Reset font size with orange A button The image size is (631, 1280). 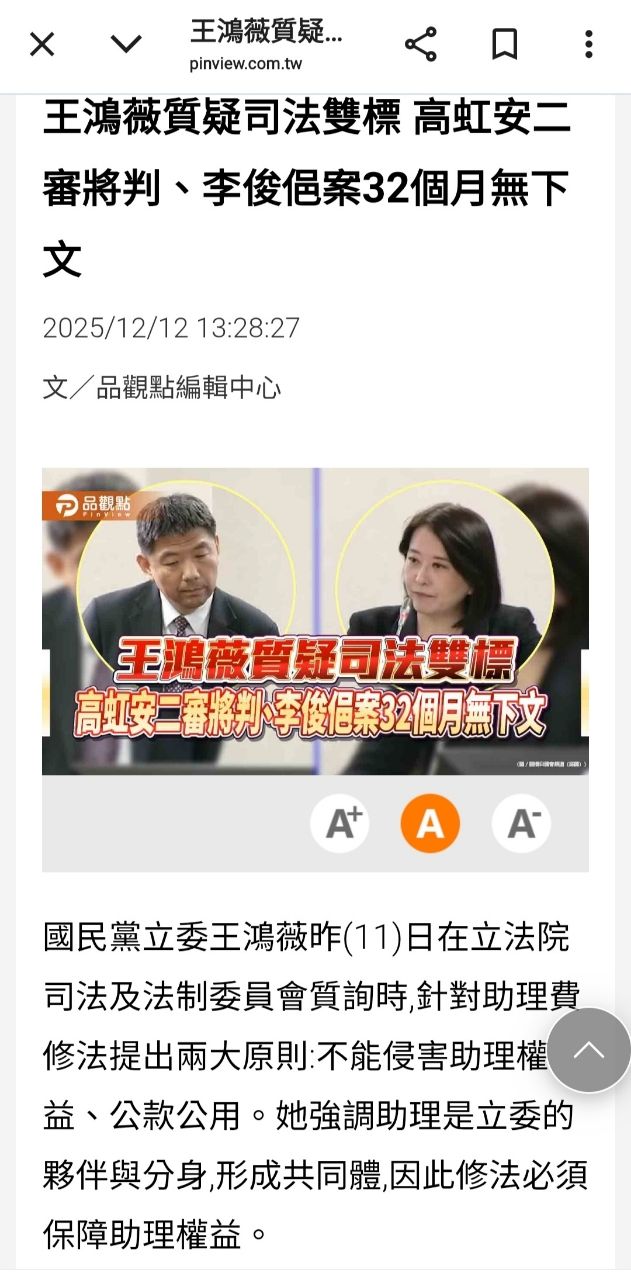pos(430,823)
